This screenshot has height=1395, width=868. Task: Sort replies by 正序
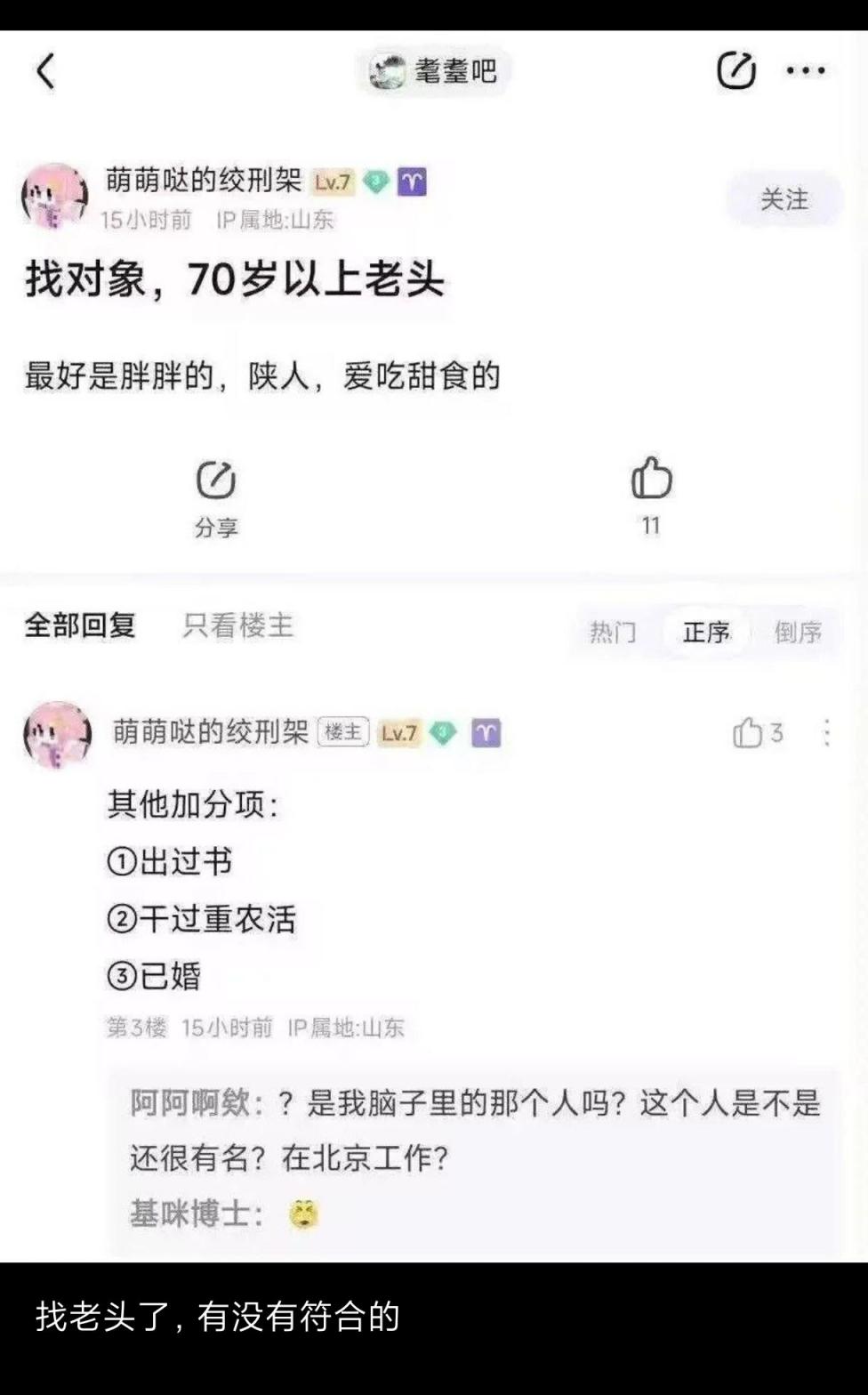point(706,632)
